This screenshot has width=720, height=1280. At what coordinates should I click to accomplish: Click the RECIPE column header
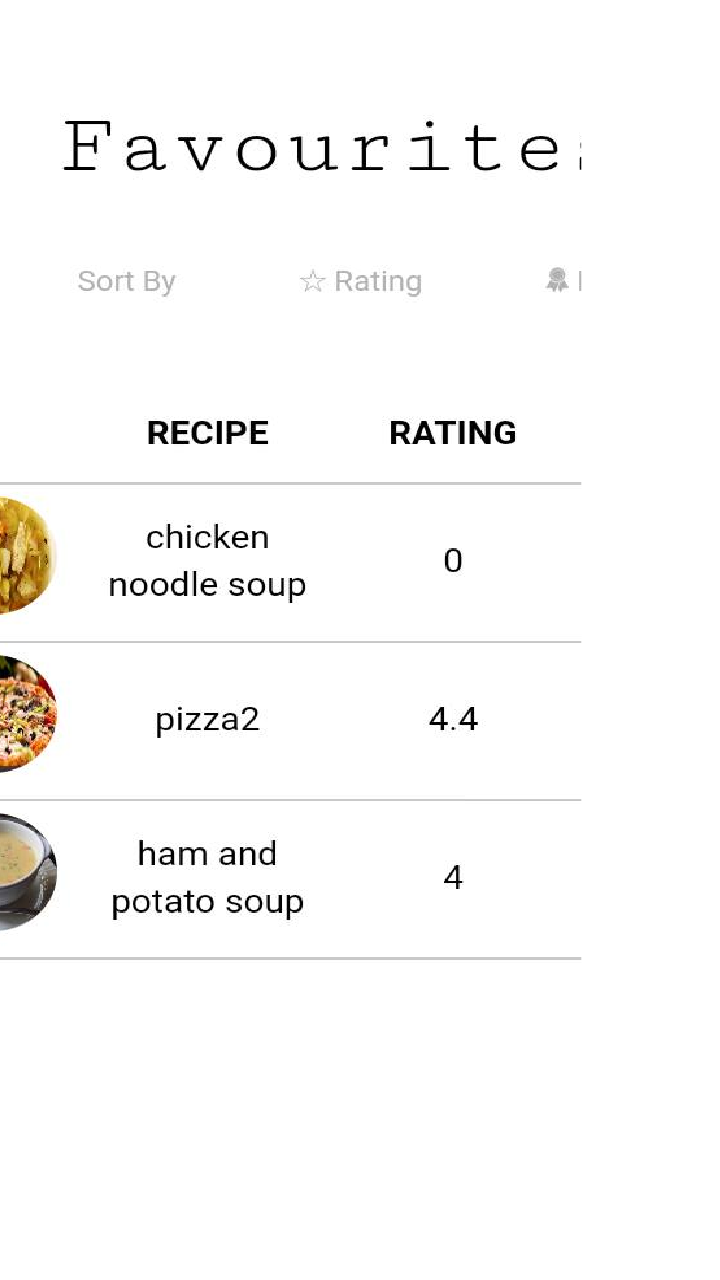[x=208, y=432]
